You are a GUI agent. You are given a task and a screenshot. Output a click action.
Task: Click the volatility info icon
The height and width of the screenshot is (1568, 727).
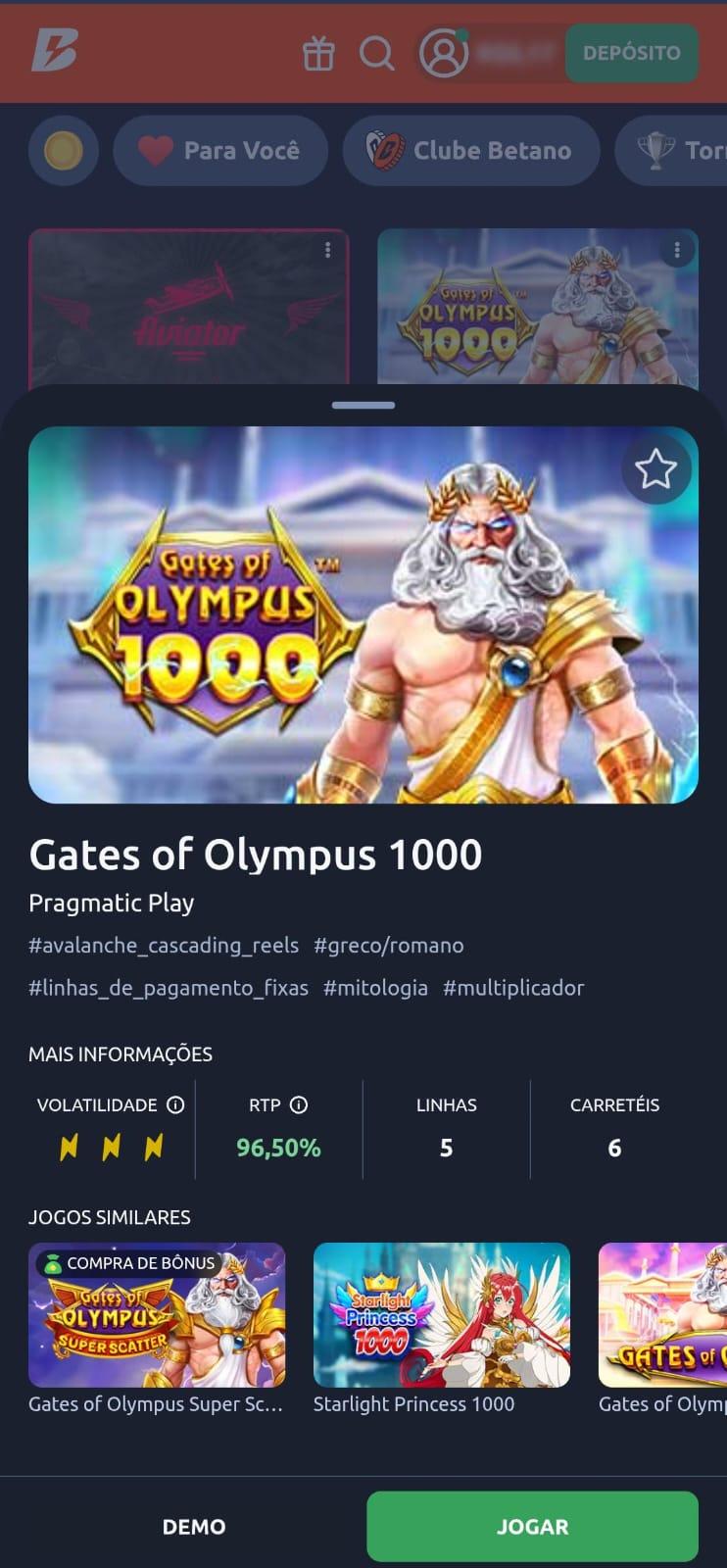175,1105
